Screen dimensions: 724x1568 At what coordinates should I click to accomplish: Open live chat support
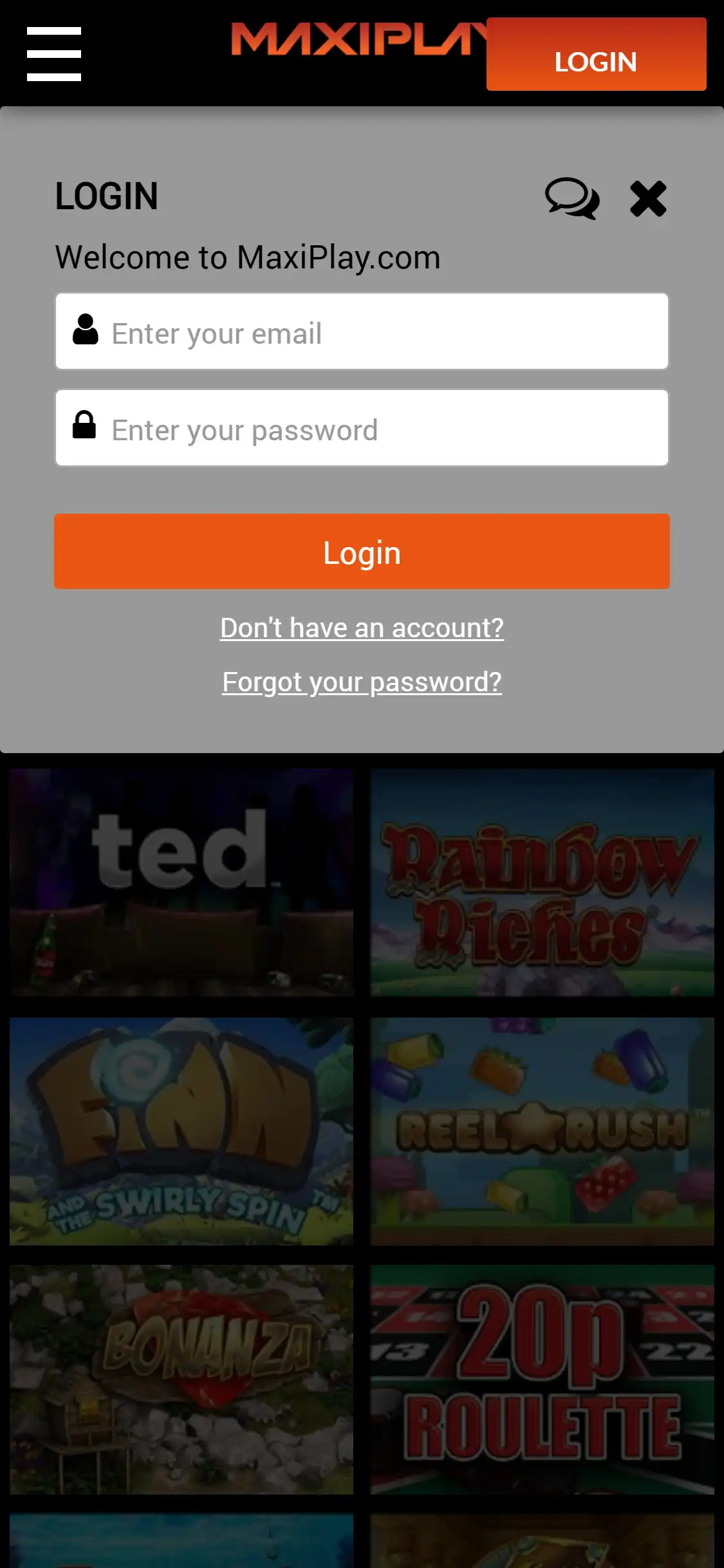[571, 198]
